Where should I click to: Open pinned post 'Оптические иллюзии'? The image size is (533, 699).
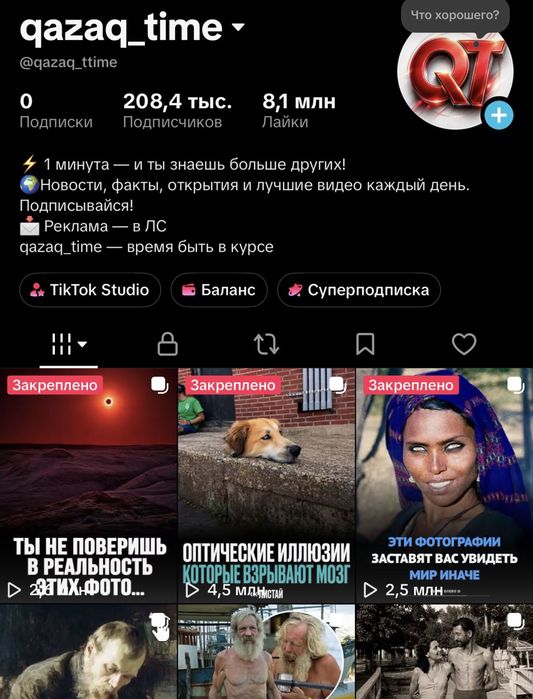coord(266,485)
